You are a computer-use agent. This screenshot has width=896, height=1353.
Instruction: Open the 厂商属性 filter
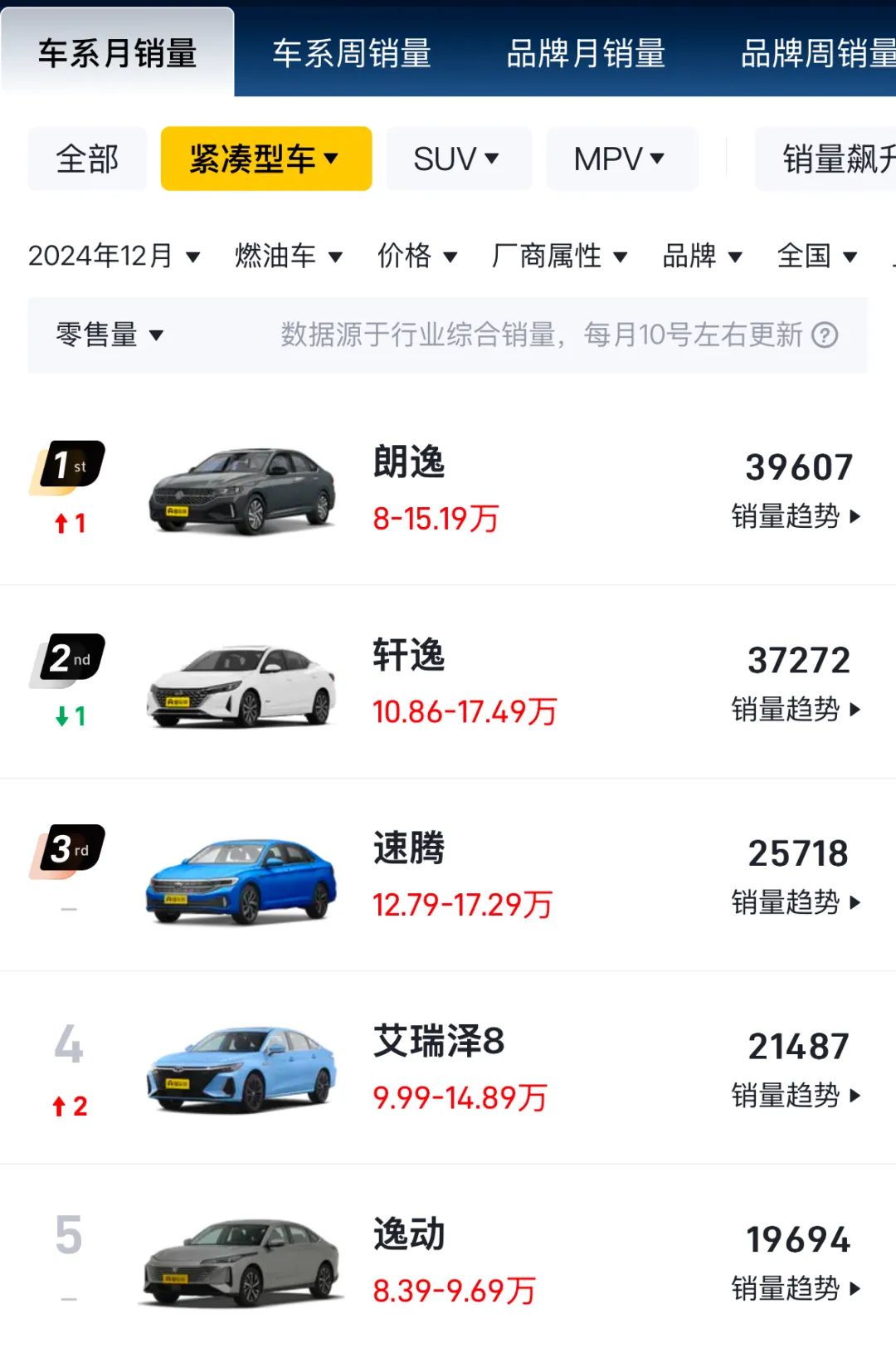click(x=558, y=256)
